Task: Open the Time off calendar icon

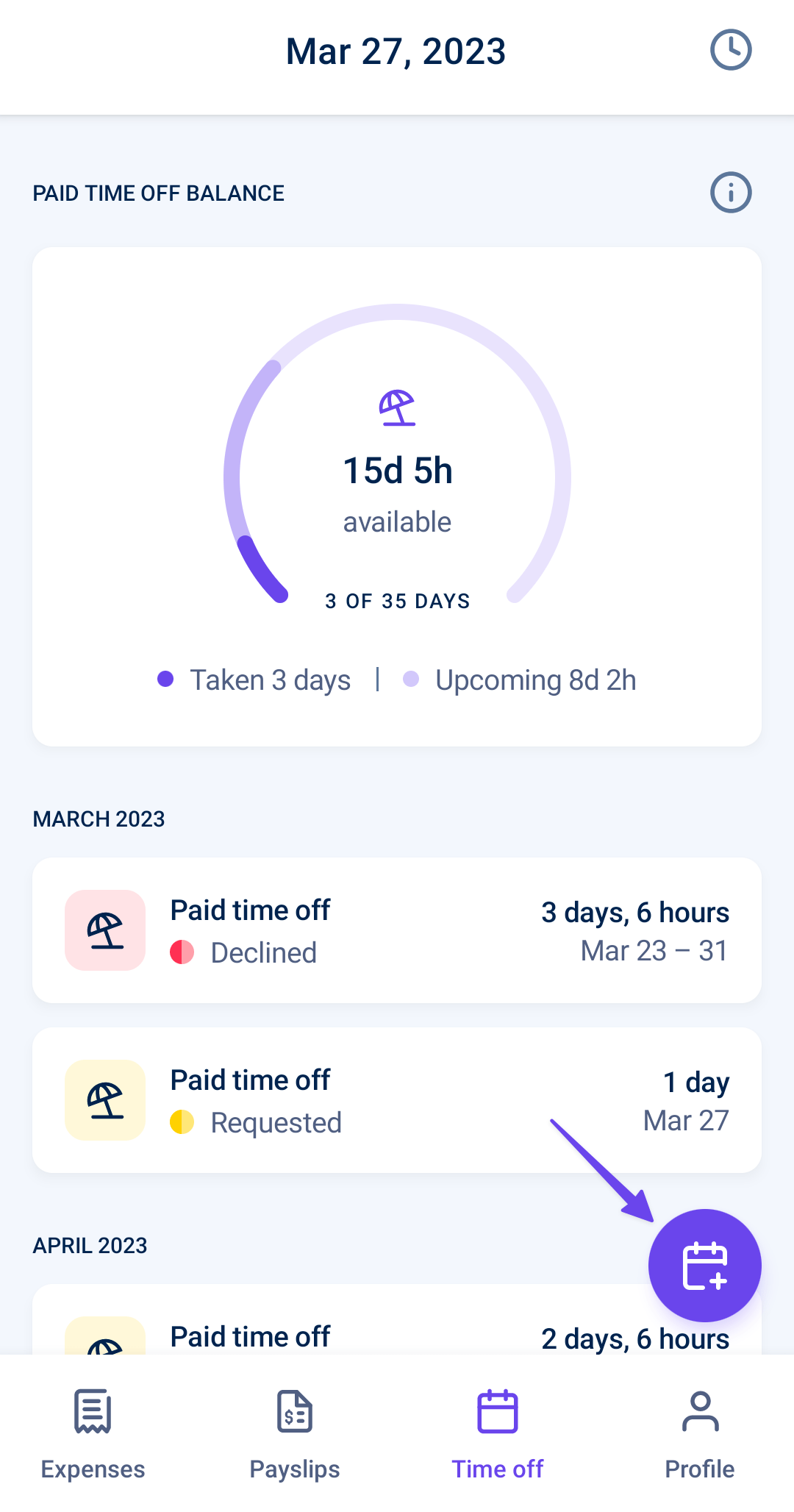Action: pos(497,1411)
